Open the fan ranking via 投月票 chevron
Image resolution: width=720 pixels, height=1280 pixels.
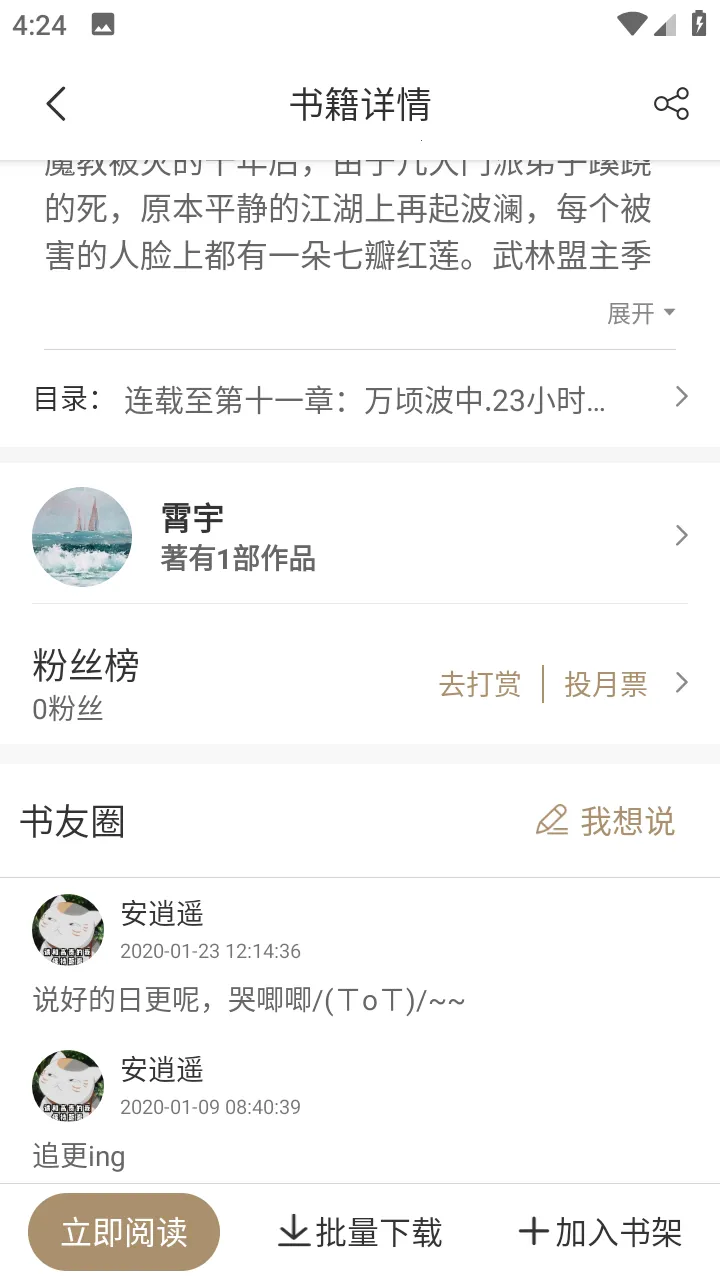681,684
